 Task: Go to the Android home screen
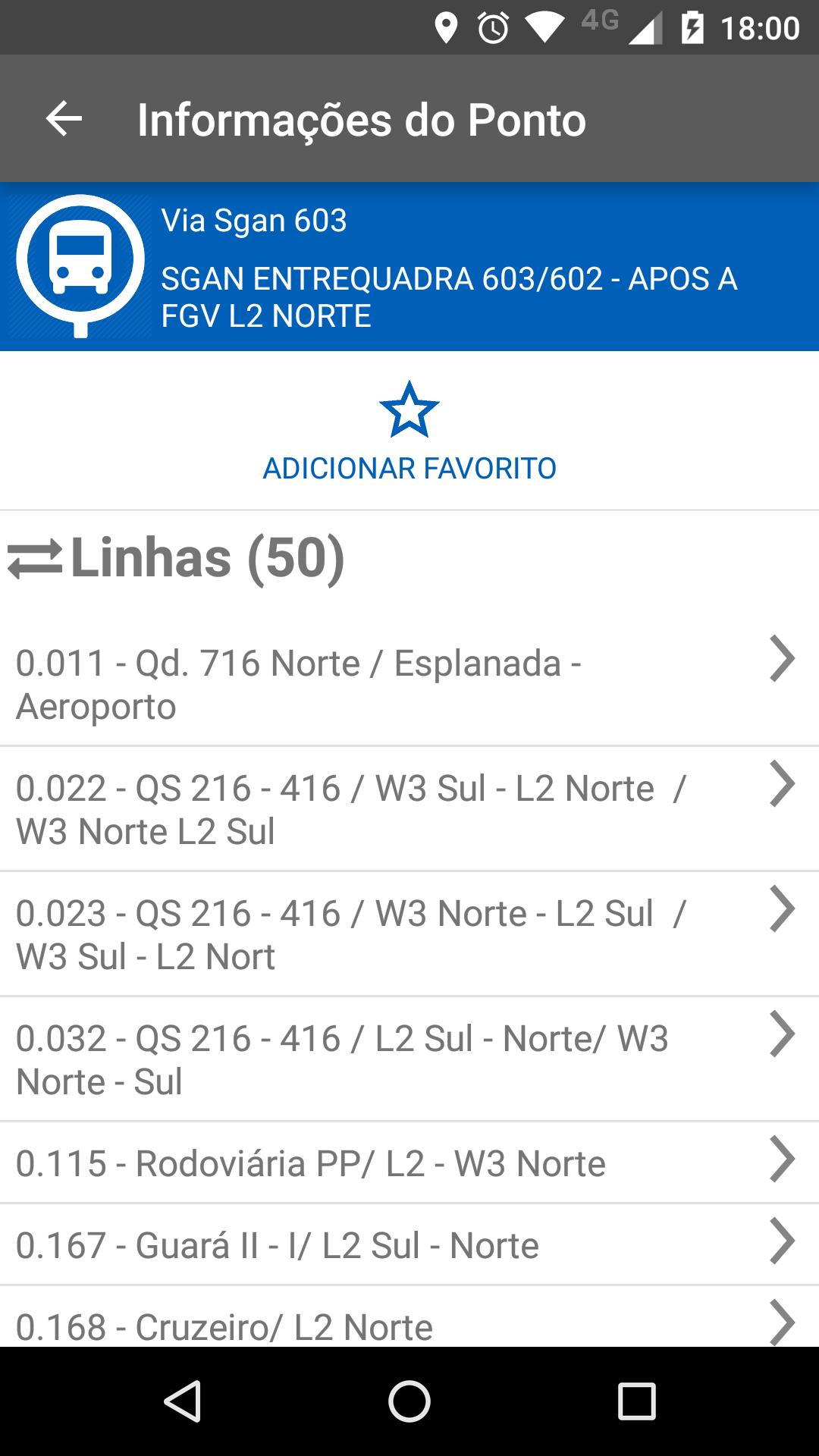coord(409,1401)
